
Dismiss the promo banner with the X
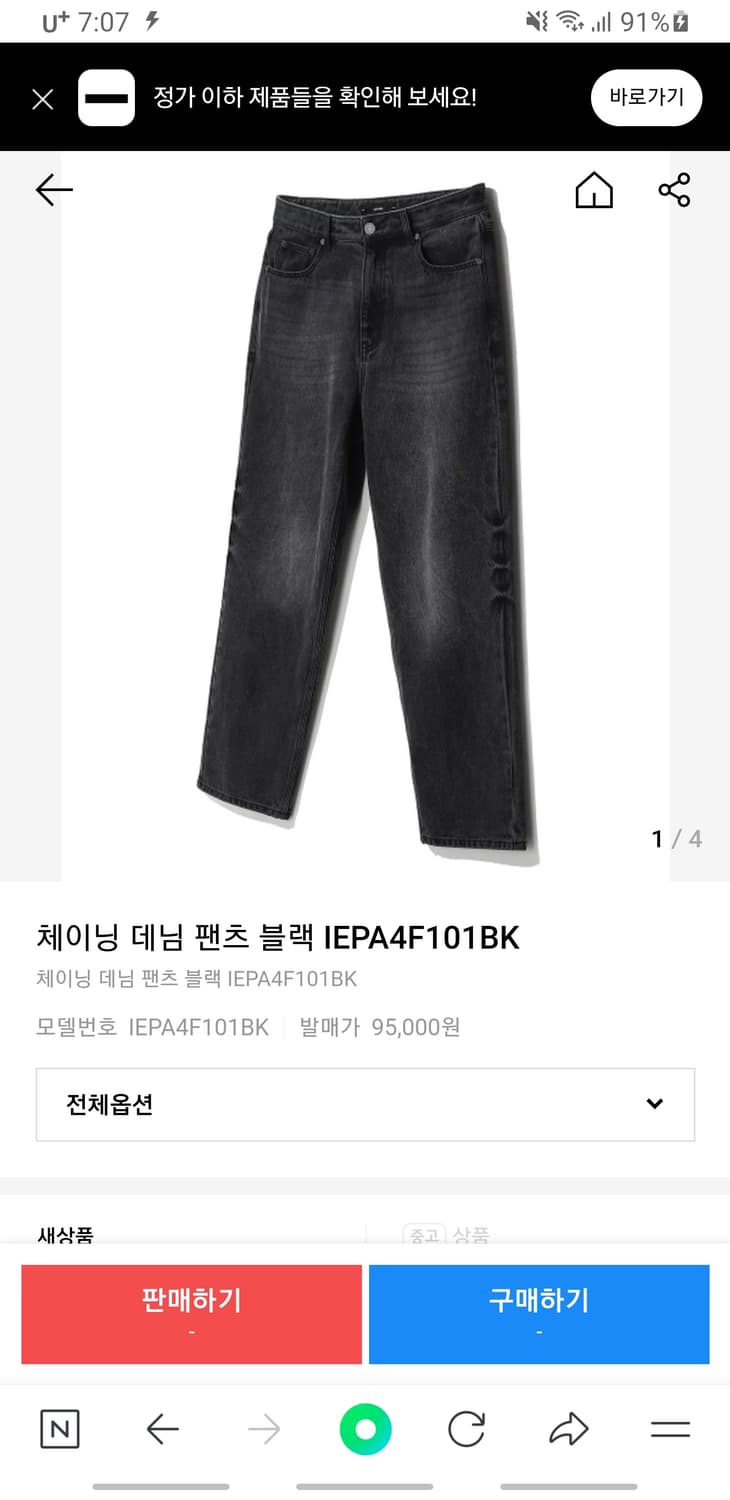coord(43,98)
